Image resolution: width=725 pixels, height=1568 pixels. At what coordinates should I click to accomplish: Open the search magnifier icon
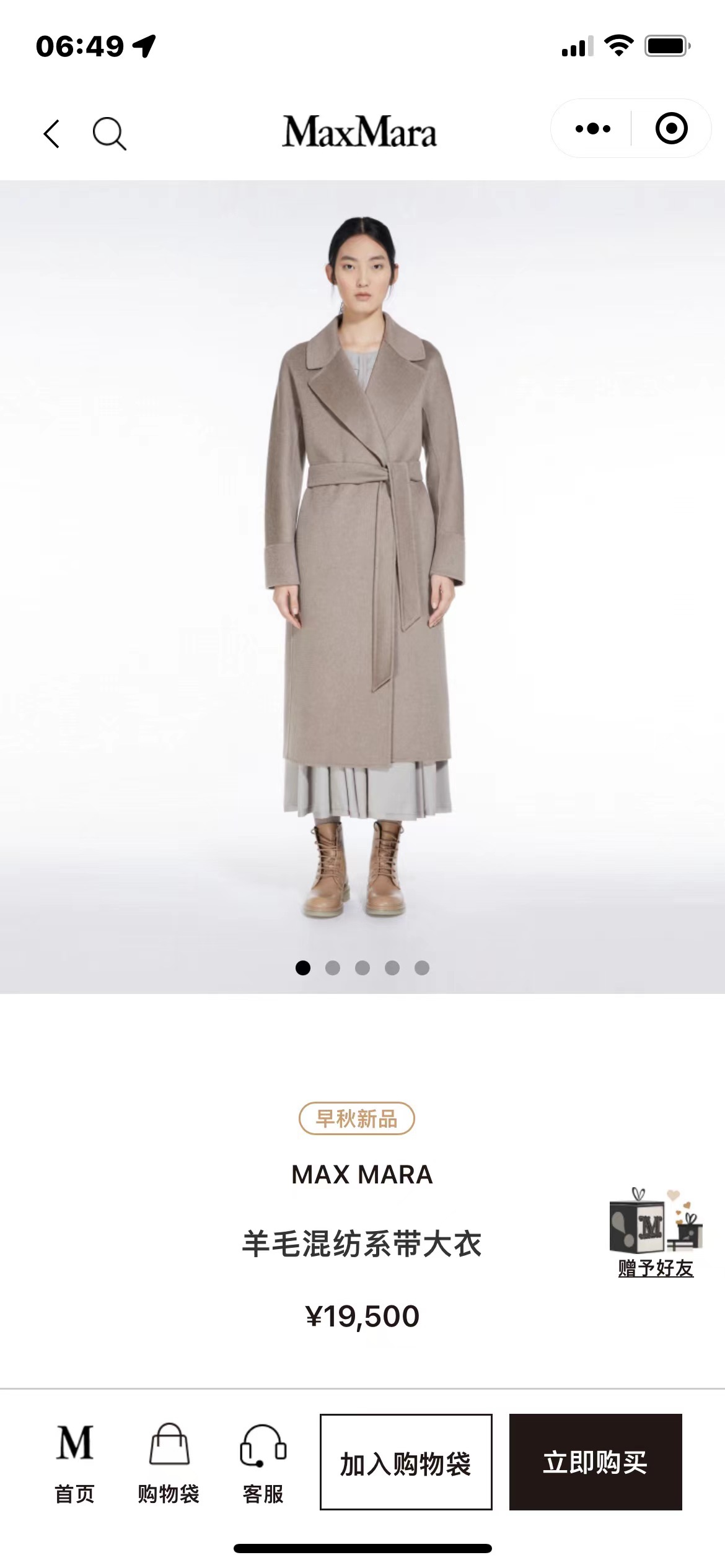coord(109,134)
